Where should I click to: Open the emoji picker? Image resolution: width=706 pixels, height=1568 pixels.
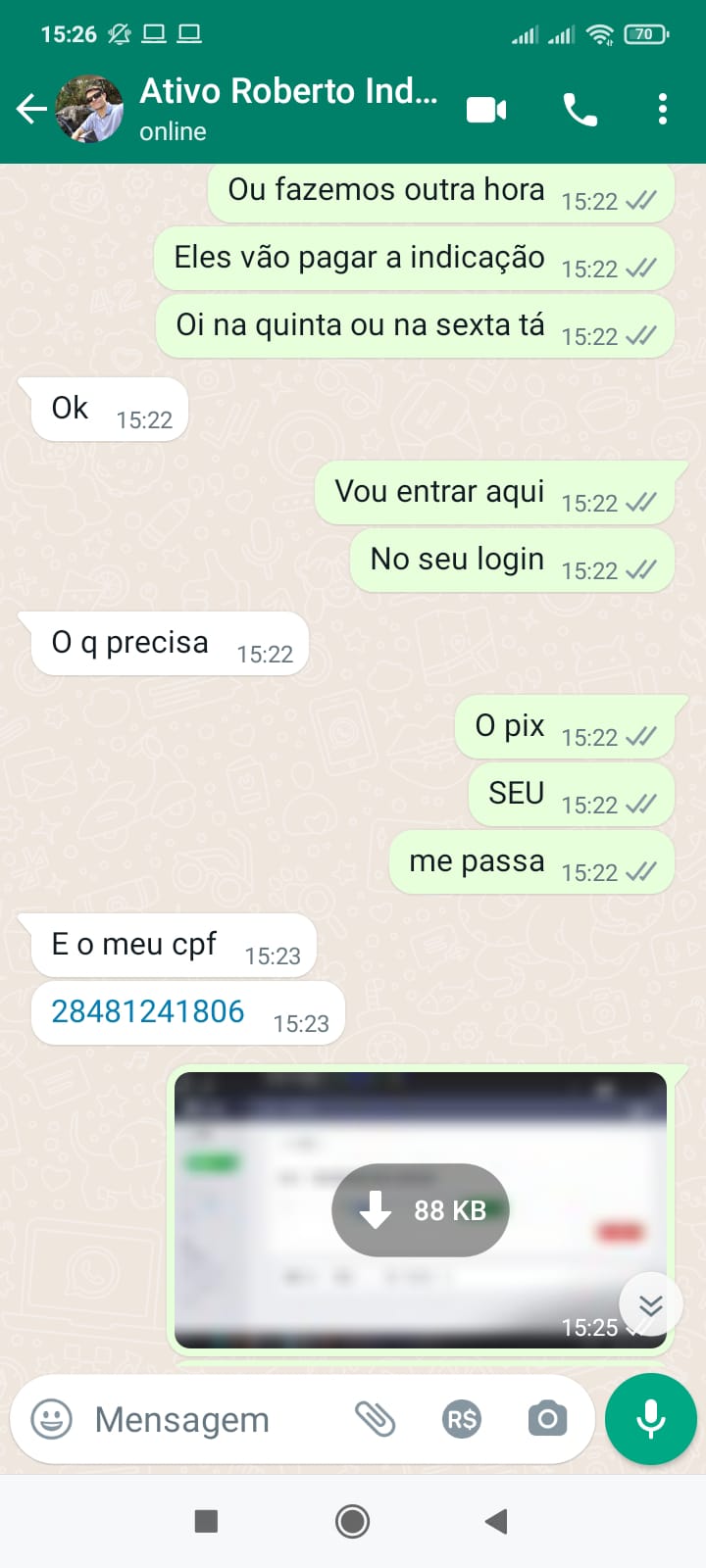52,1419
